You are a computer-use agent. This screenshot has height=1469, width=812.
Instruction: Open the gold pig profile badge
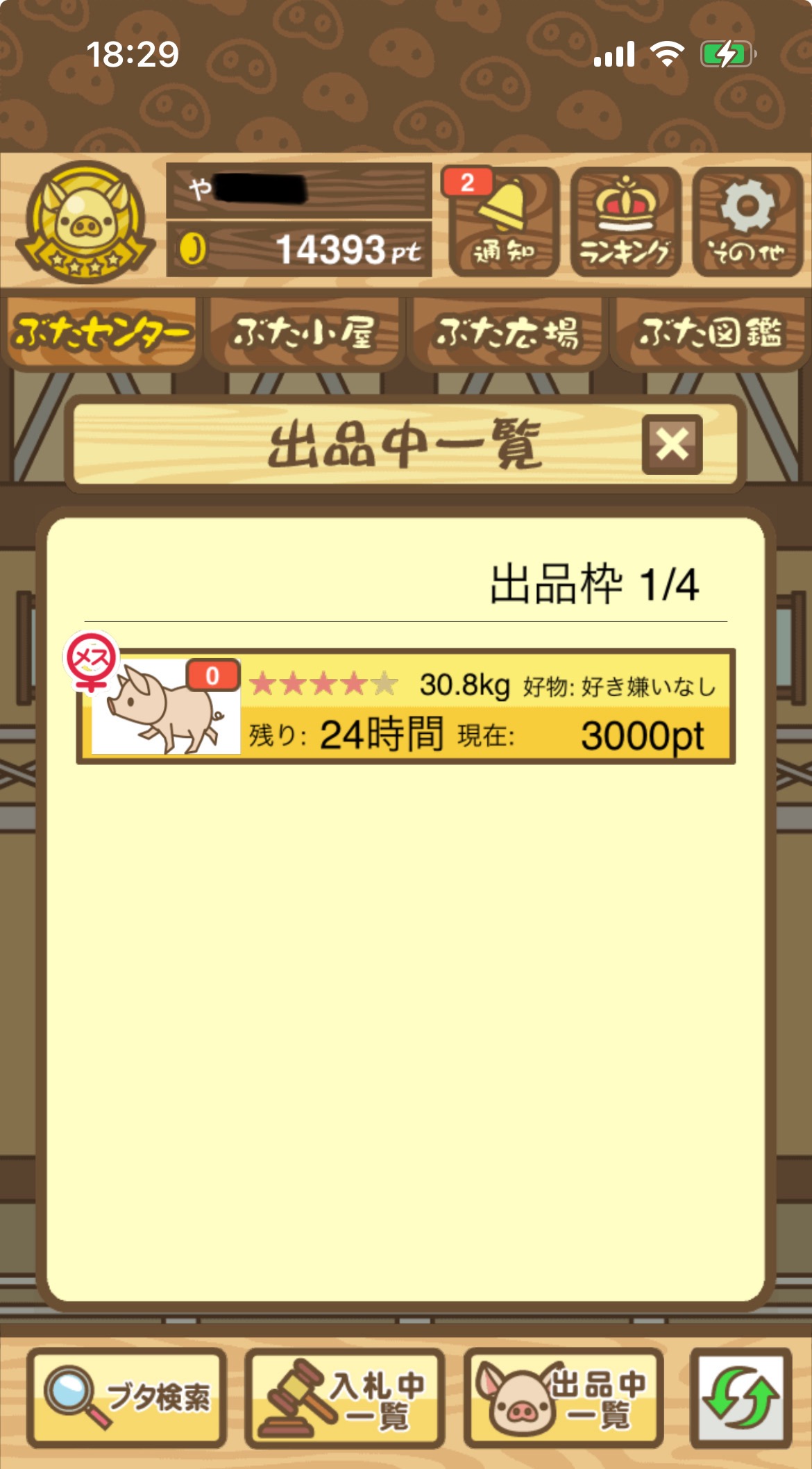pyautogui.click(x=85, y=222)
